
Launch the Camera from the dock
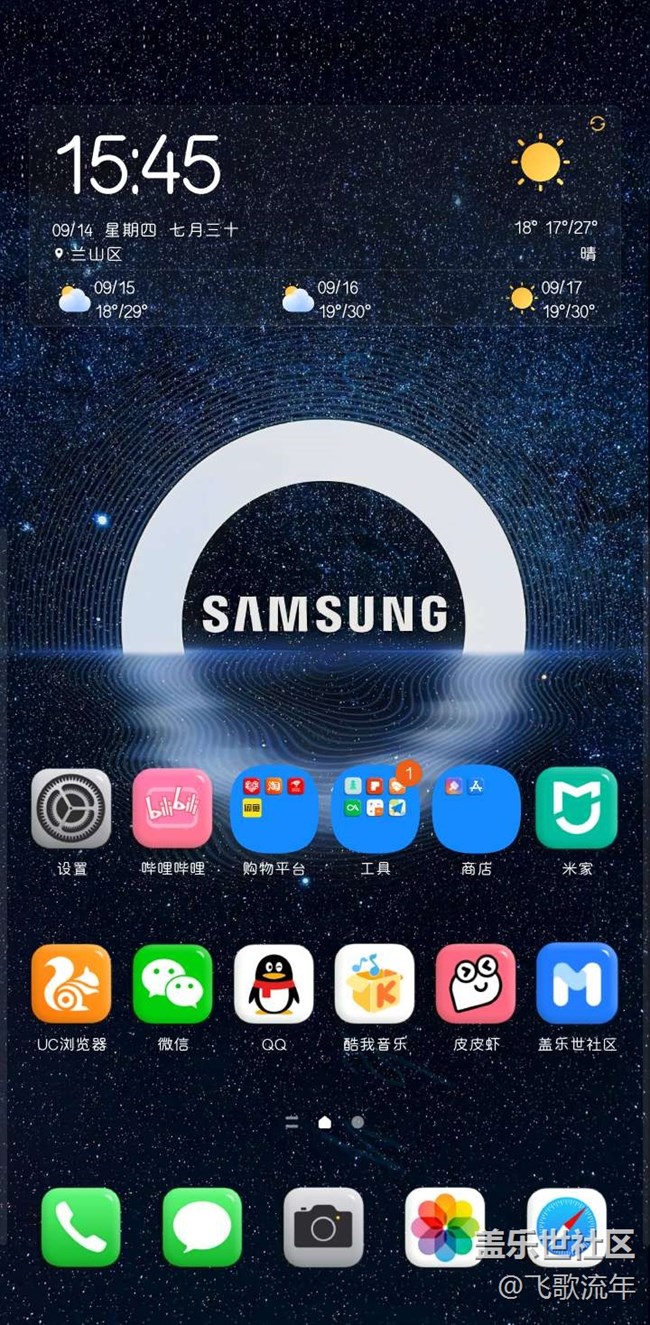(x=323, y=1227)
